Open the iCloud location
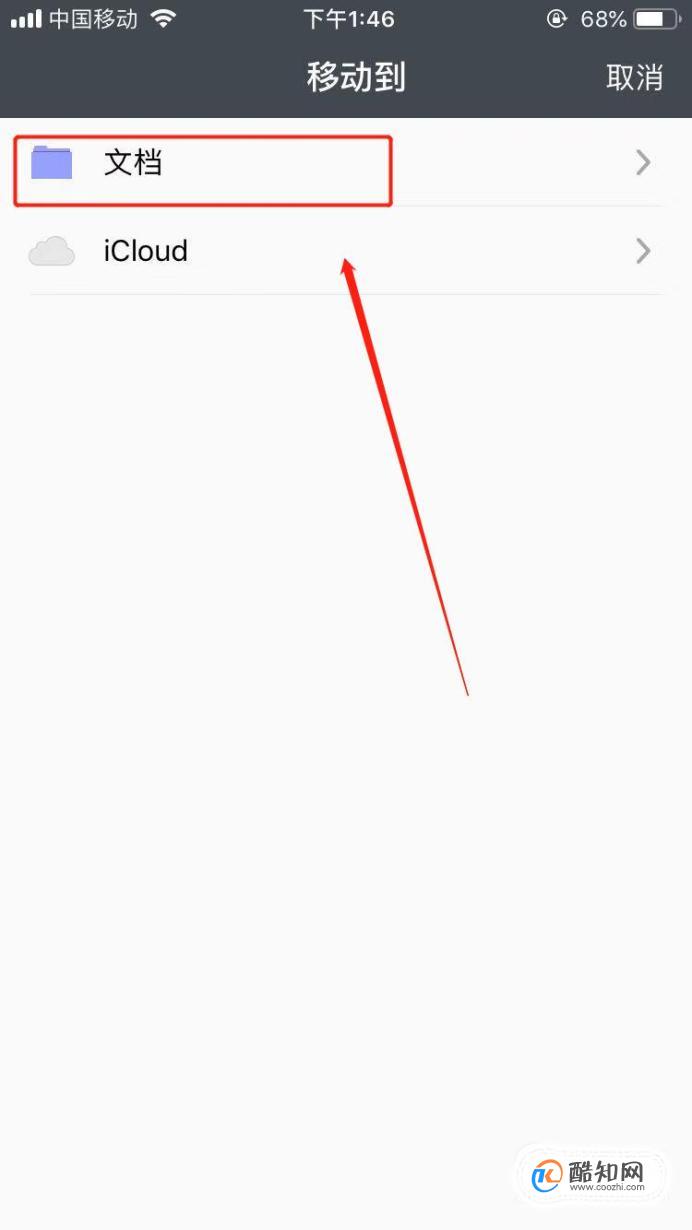The height and width of the screenshot is (1230, 692). click(346, 251)
